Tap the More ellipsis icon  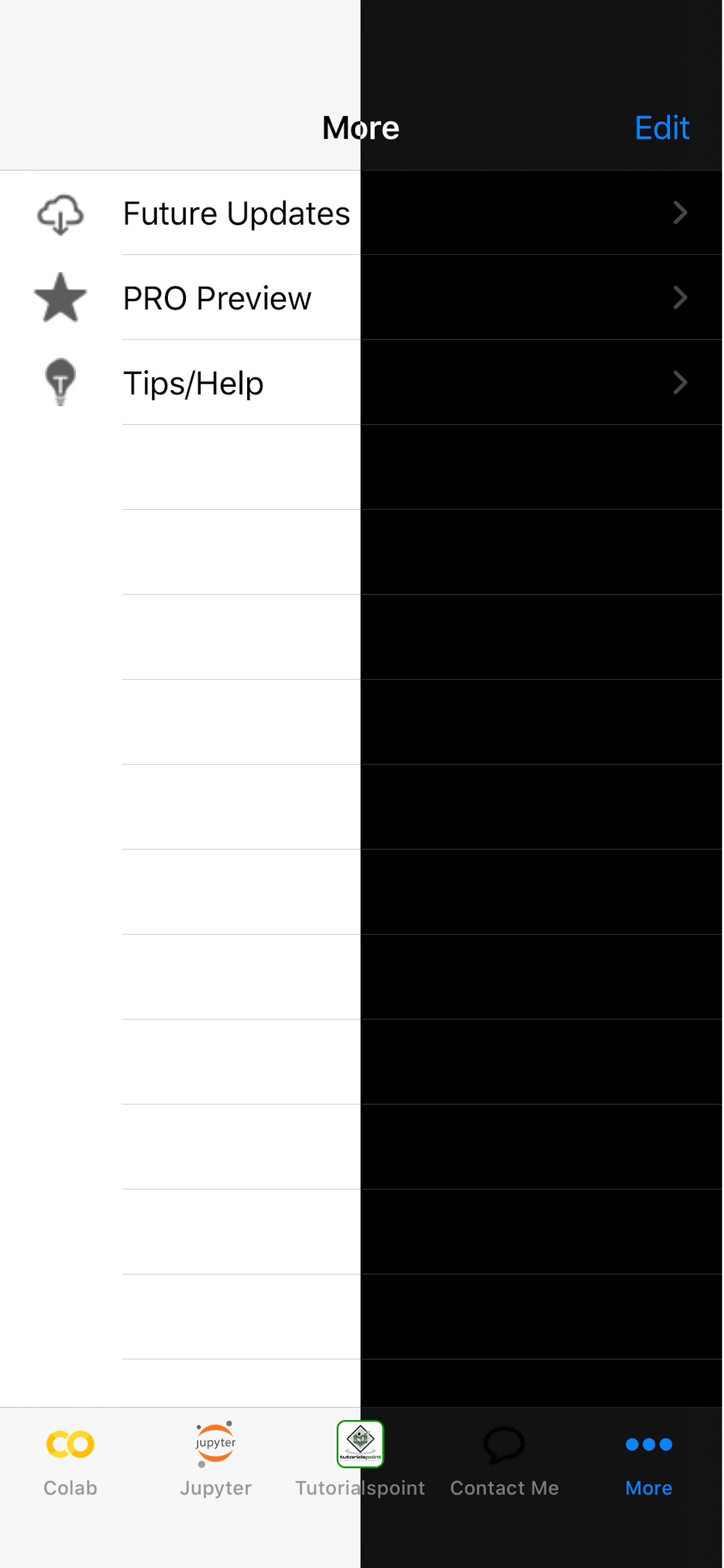coord(649,1443)
